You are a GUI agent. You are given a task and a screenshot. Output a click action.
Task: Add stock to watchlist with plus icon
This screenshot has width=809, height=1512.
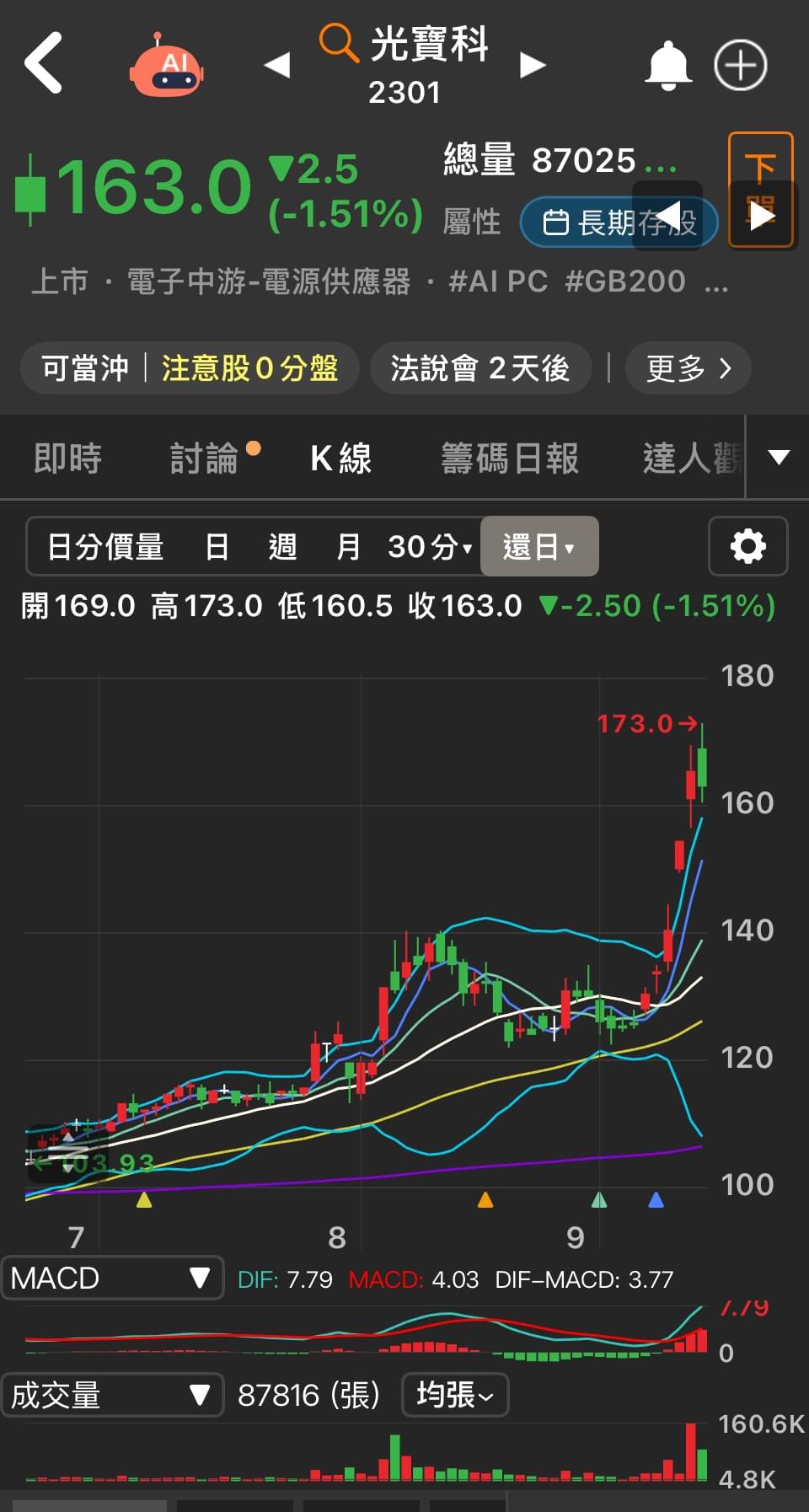pos(741,65)
